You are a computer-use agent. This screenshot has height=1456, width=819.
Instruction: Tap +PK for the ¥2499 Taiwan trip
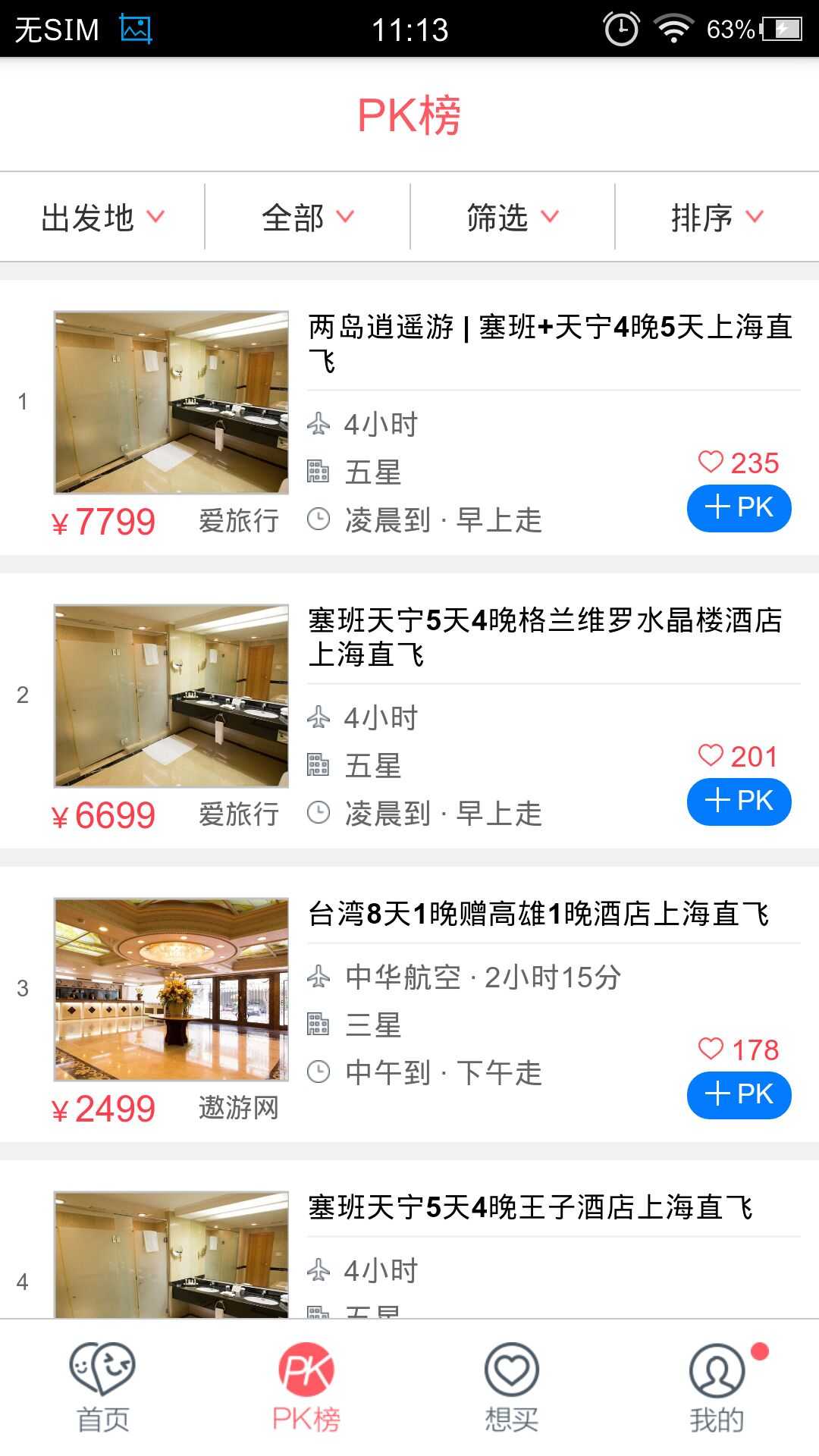(738, 1094)
